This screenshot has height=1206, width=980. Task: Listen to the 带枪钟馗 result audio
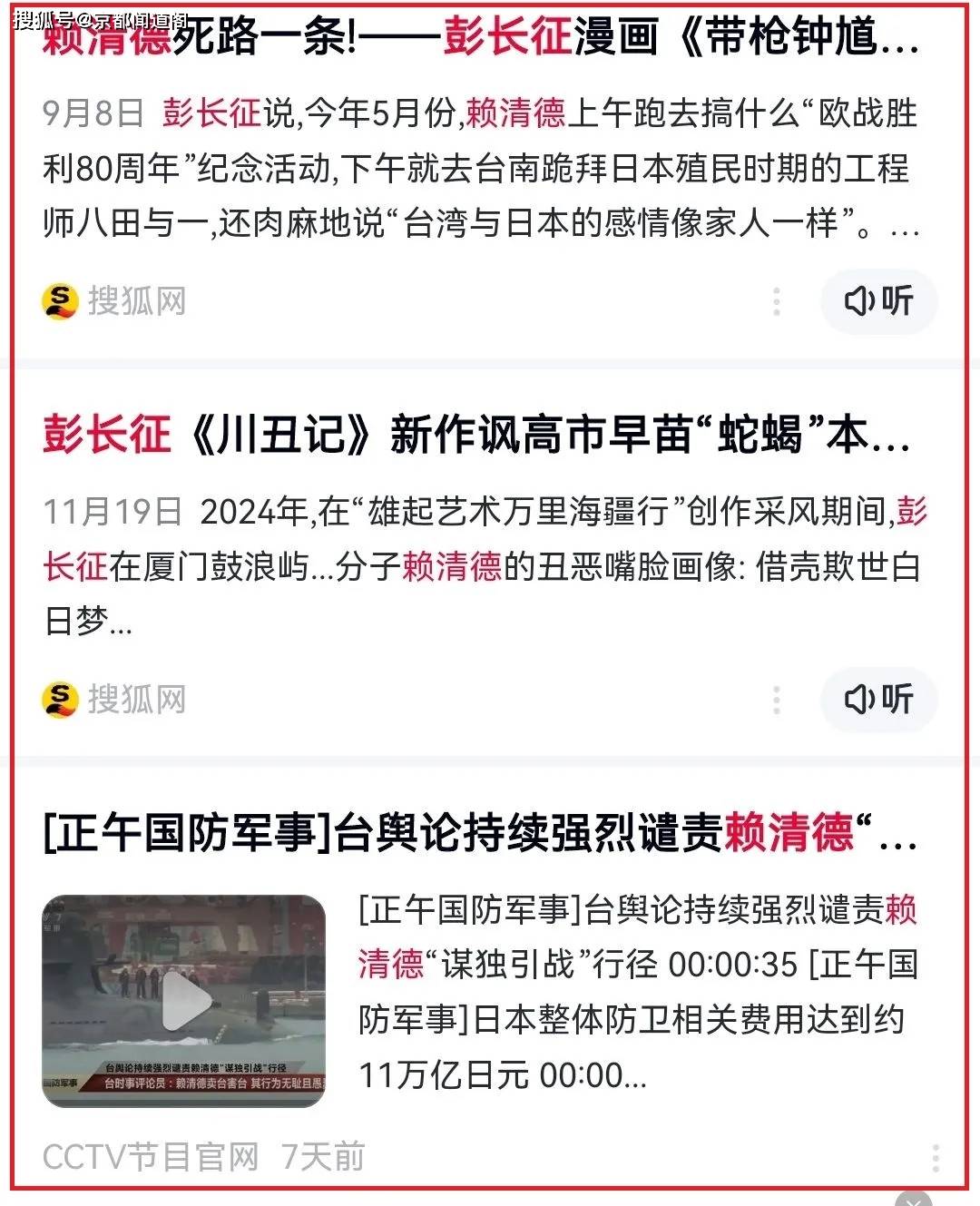(x=878, y=300)
